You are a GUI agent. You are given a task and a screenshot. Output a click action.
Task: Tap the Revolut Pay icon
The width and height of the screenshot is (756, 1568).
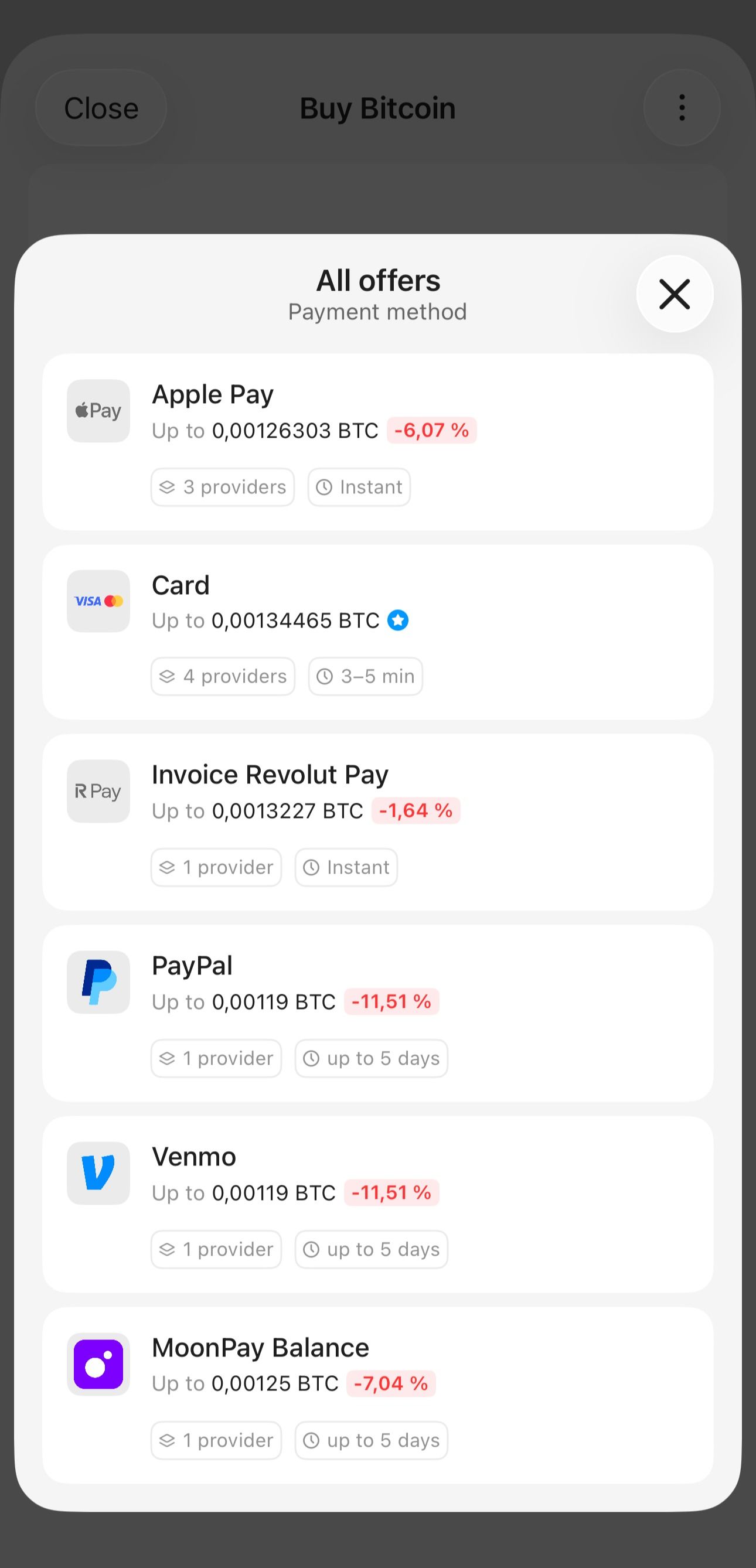point(97,791)
